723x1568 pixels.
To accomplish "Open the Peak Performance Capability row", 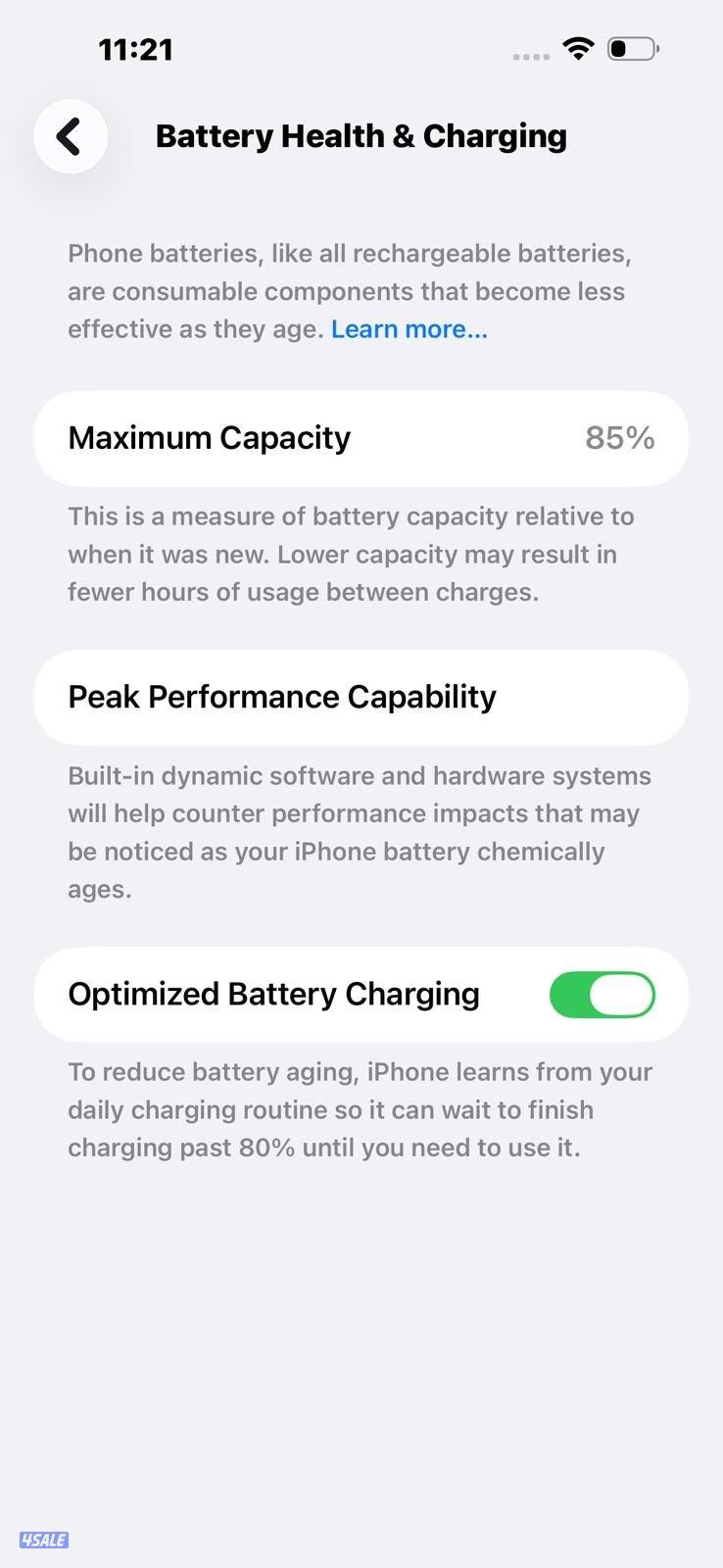I will pos(361,697).
